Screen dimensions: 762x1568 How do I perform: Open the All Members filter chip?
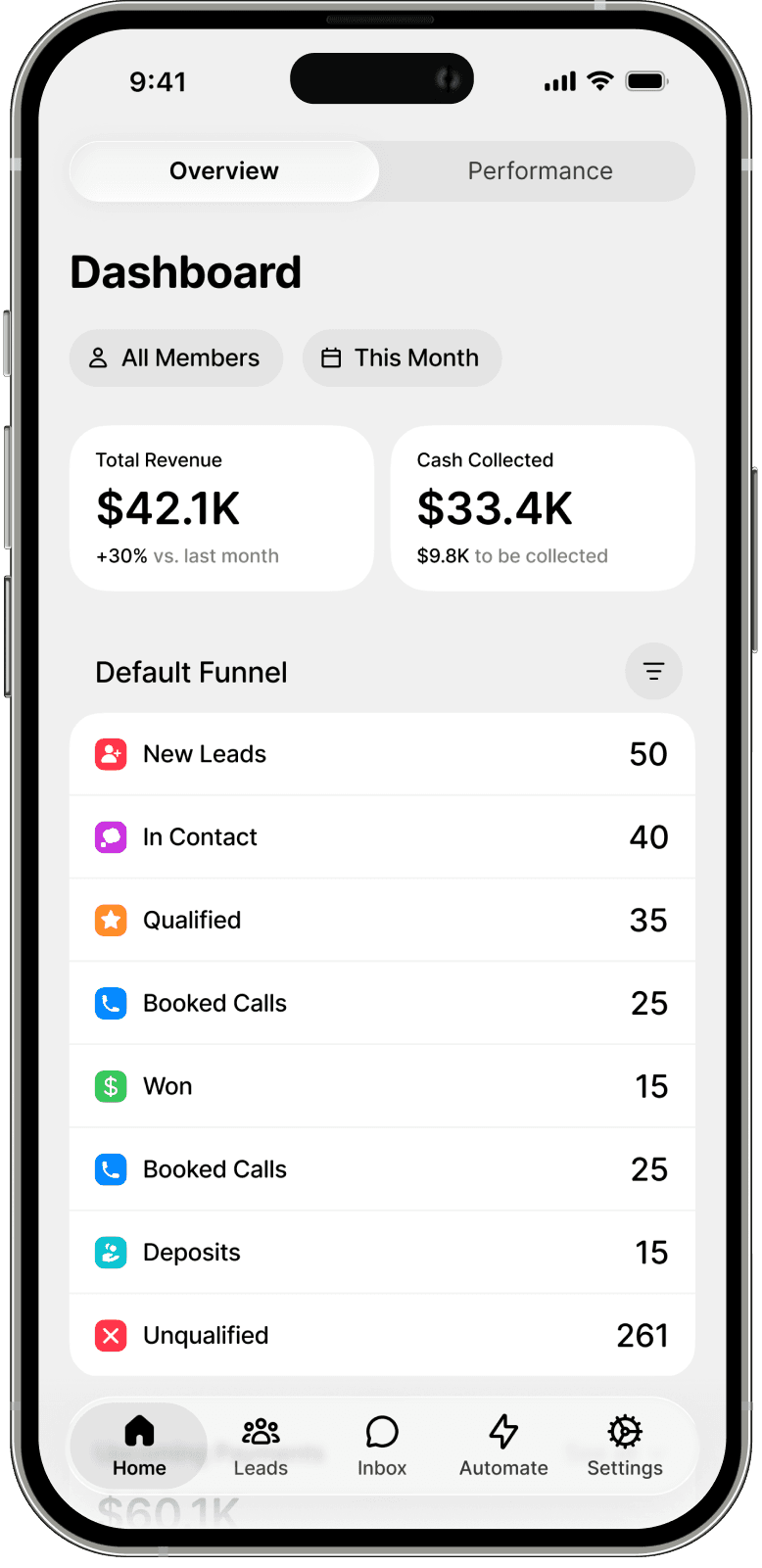click(176, 358)
